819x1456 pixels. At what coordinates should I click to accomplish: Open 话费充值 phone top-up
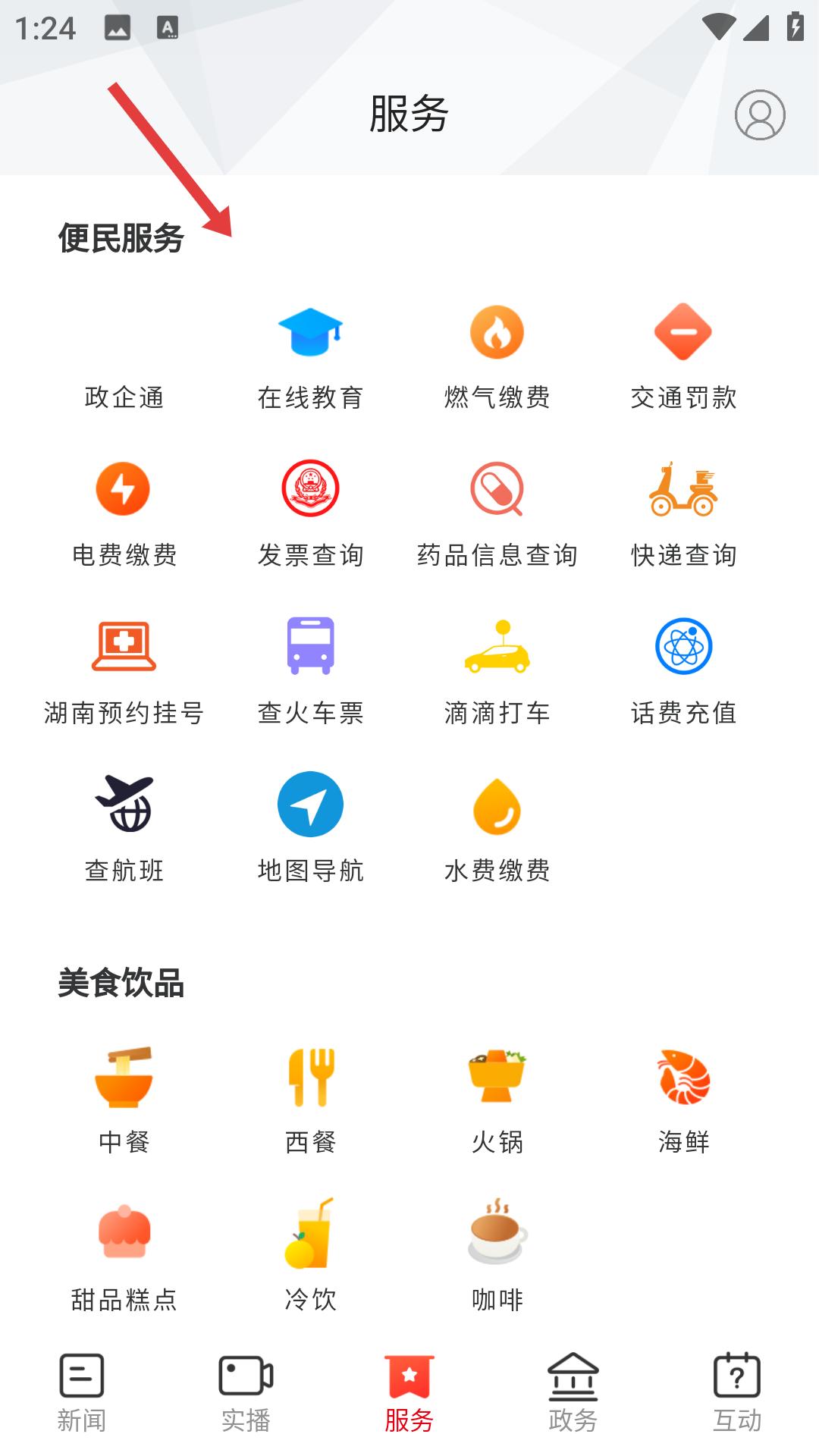tap(683, 671)
